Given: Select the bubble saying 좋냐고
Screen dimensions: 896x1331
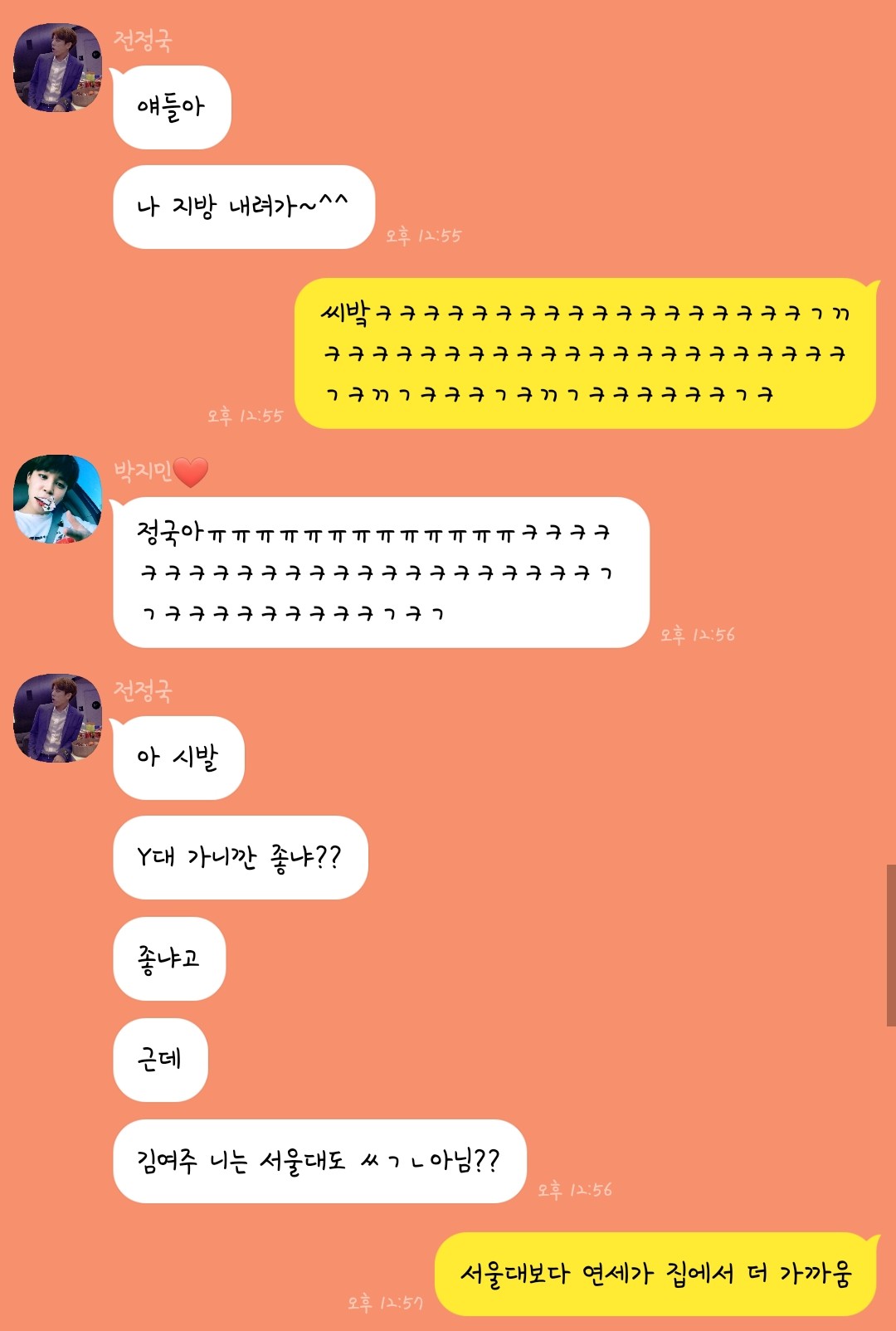Looking at the screenshot, I should click(168, 958).
